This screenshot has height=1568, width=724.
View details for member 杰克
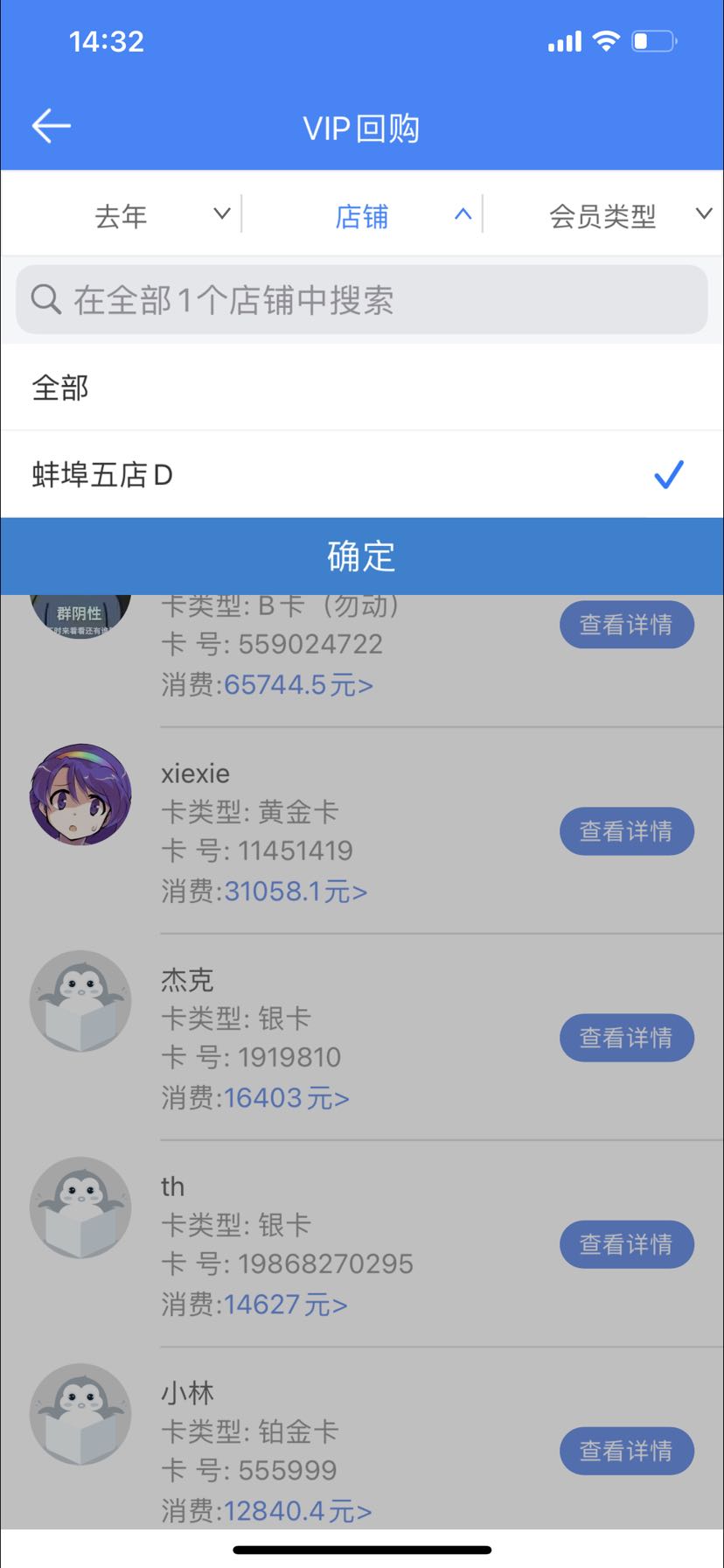click(x=626, y=1038)
